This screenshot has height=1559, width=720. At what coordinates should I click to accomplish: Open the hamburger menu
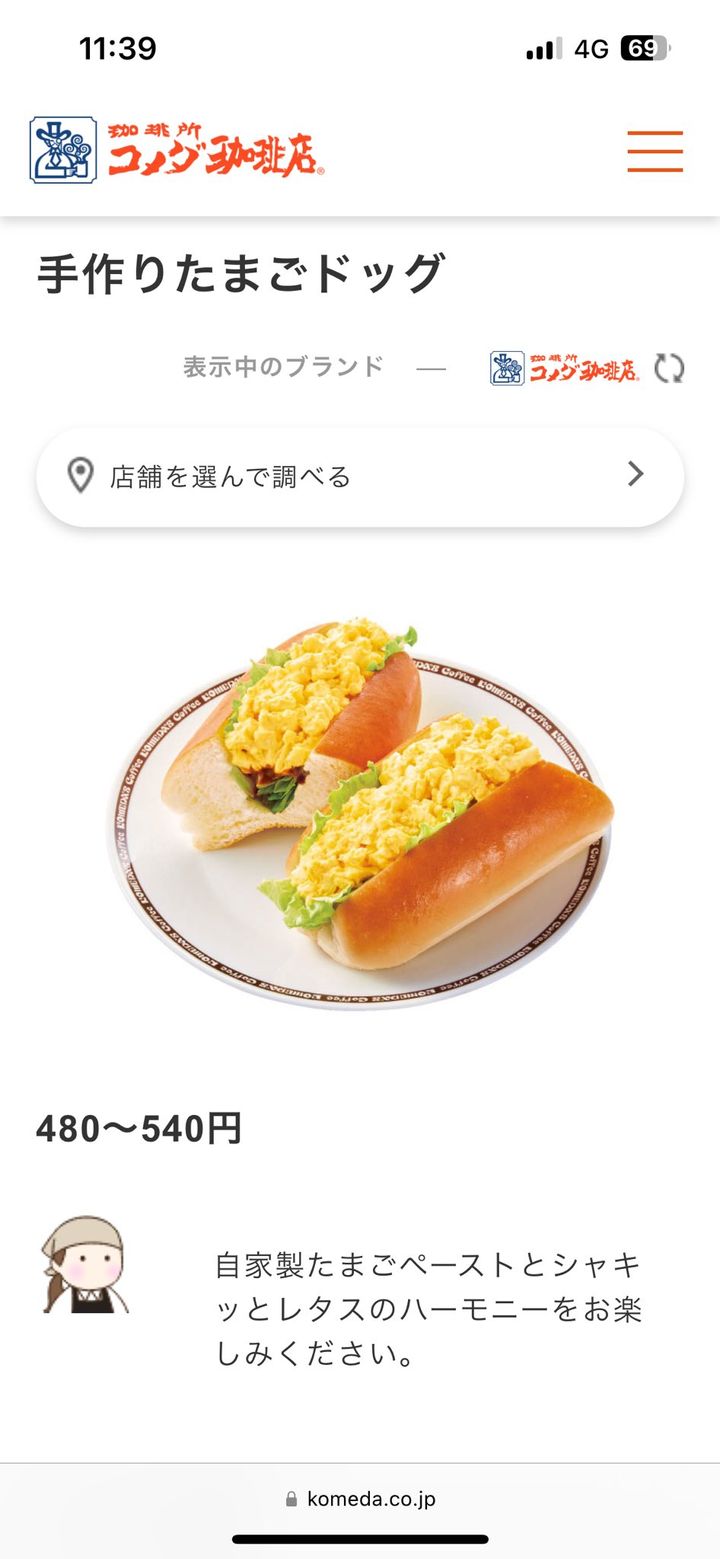click(x=655, y=152)
